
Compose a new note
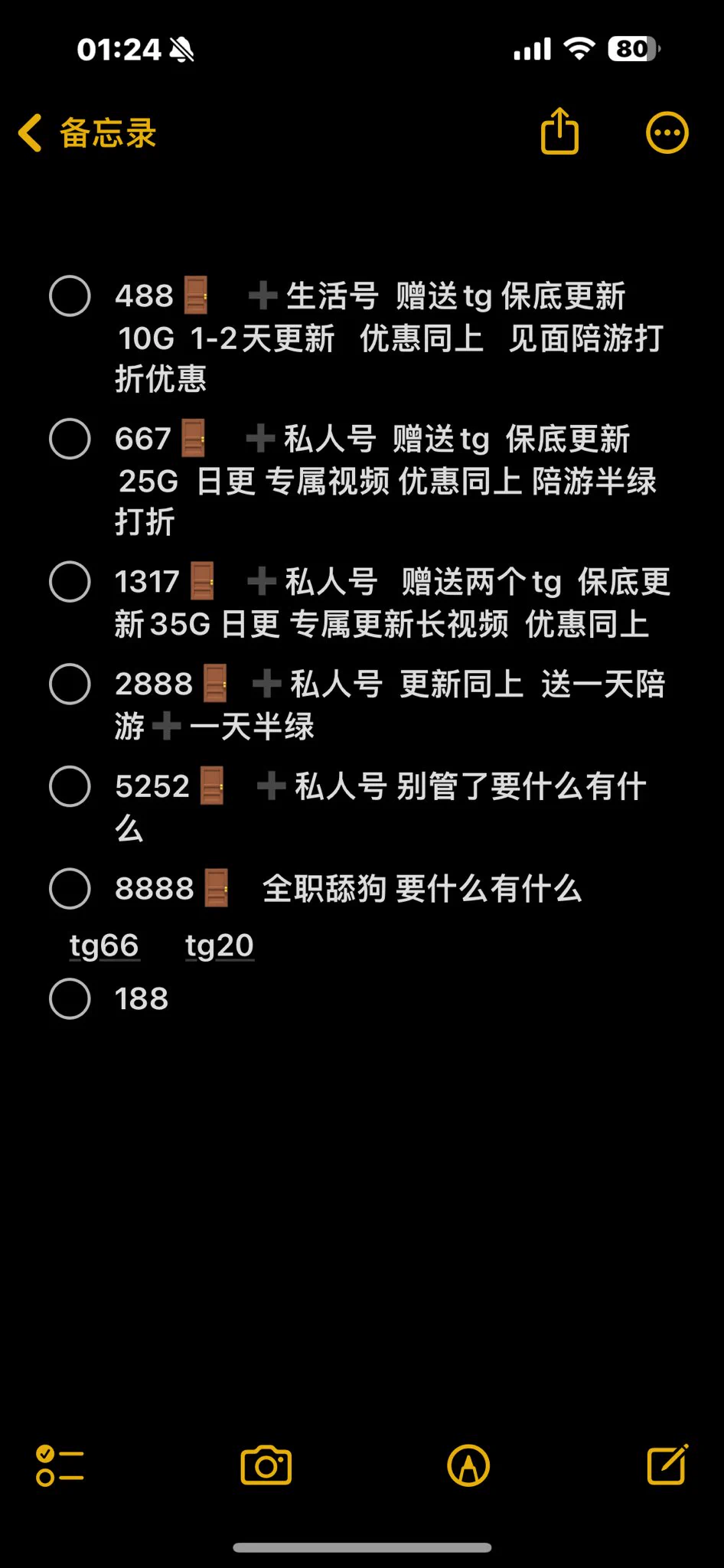(667, 1465)
